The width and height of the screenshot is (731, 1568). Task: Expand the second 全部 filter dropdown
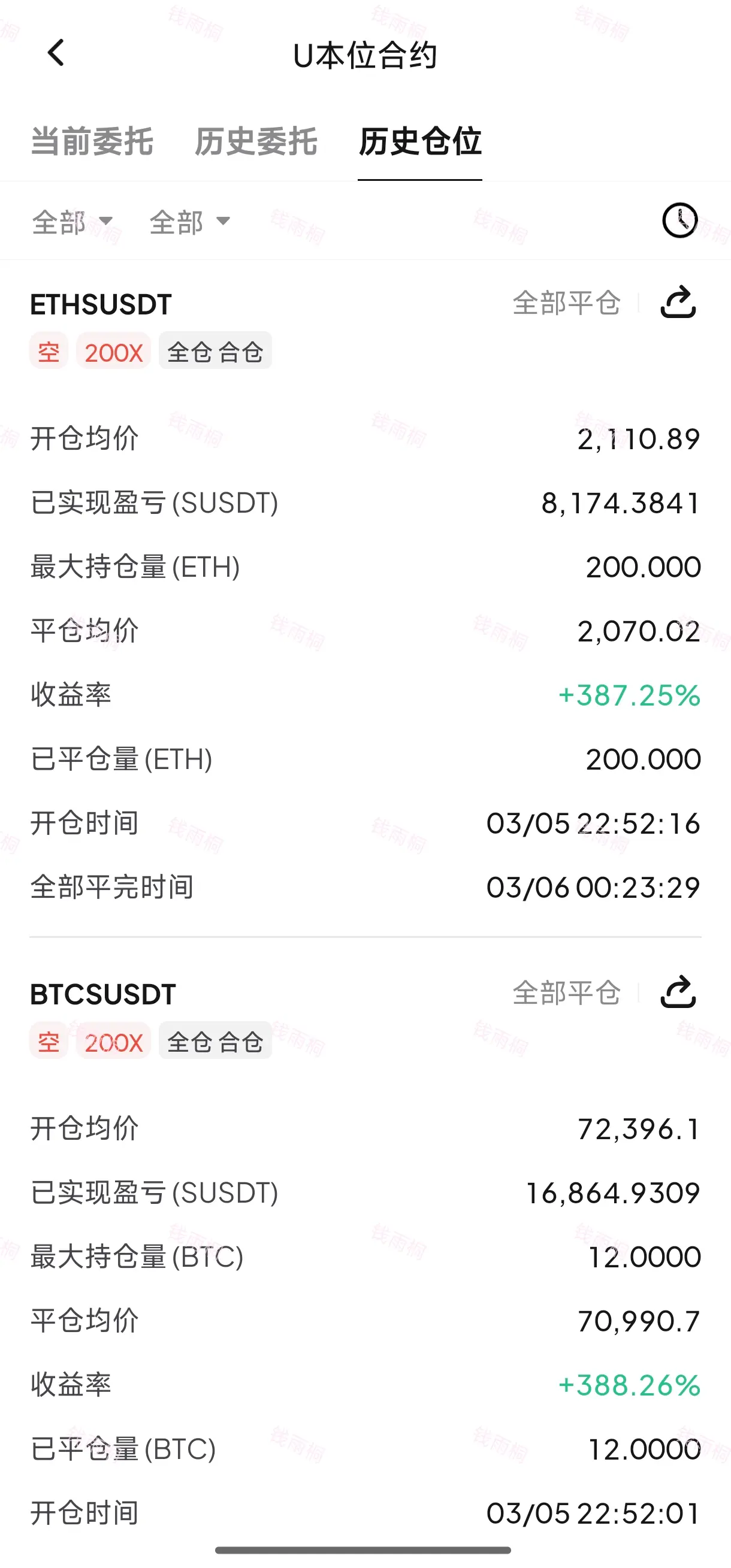coord(189,222)
